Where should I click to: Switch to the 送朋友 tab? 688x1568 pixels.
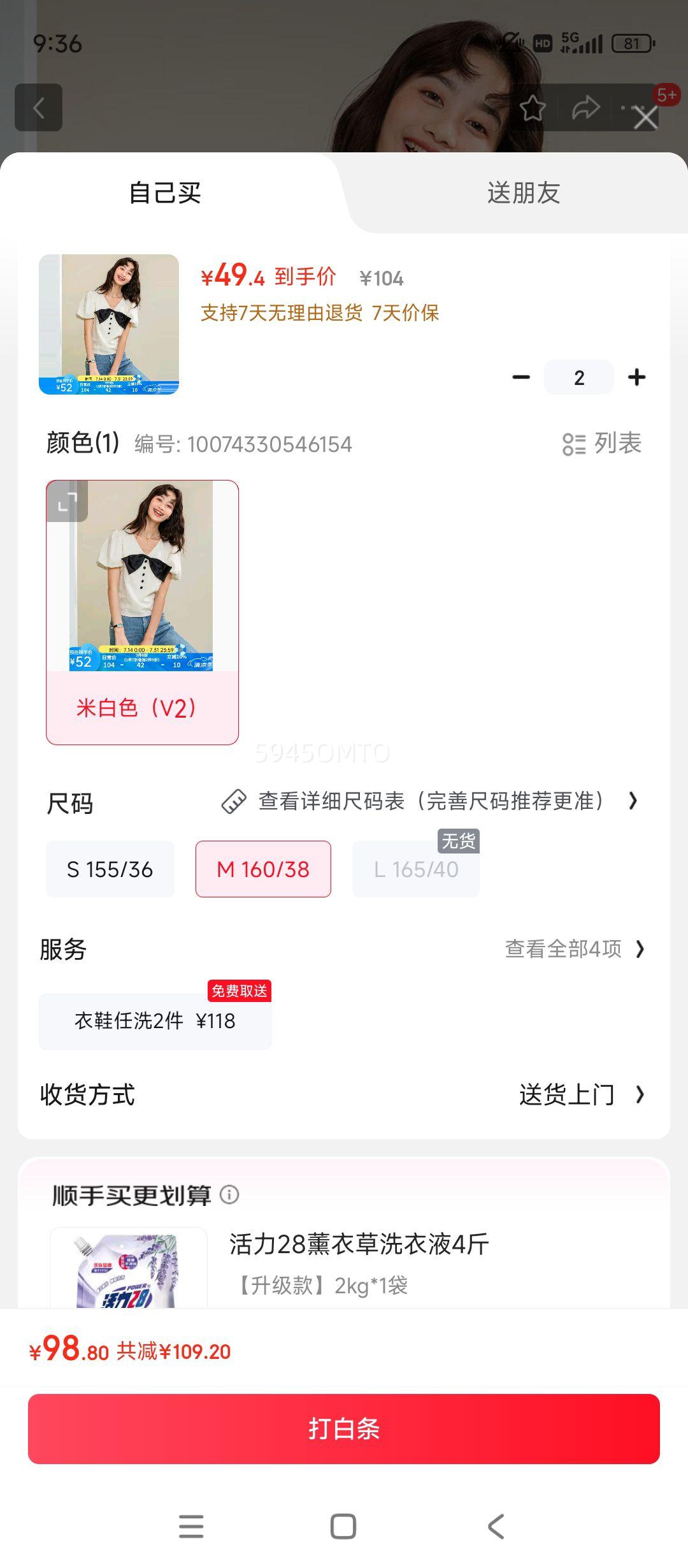click(523, 192)
